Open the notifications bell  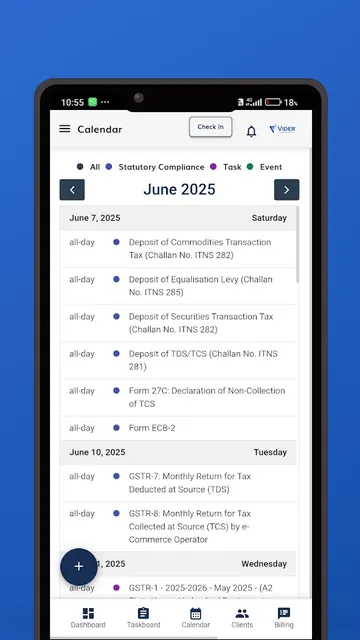point(251,131)
